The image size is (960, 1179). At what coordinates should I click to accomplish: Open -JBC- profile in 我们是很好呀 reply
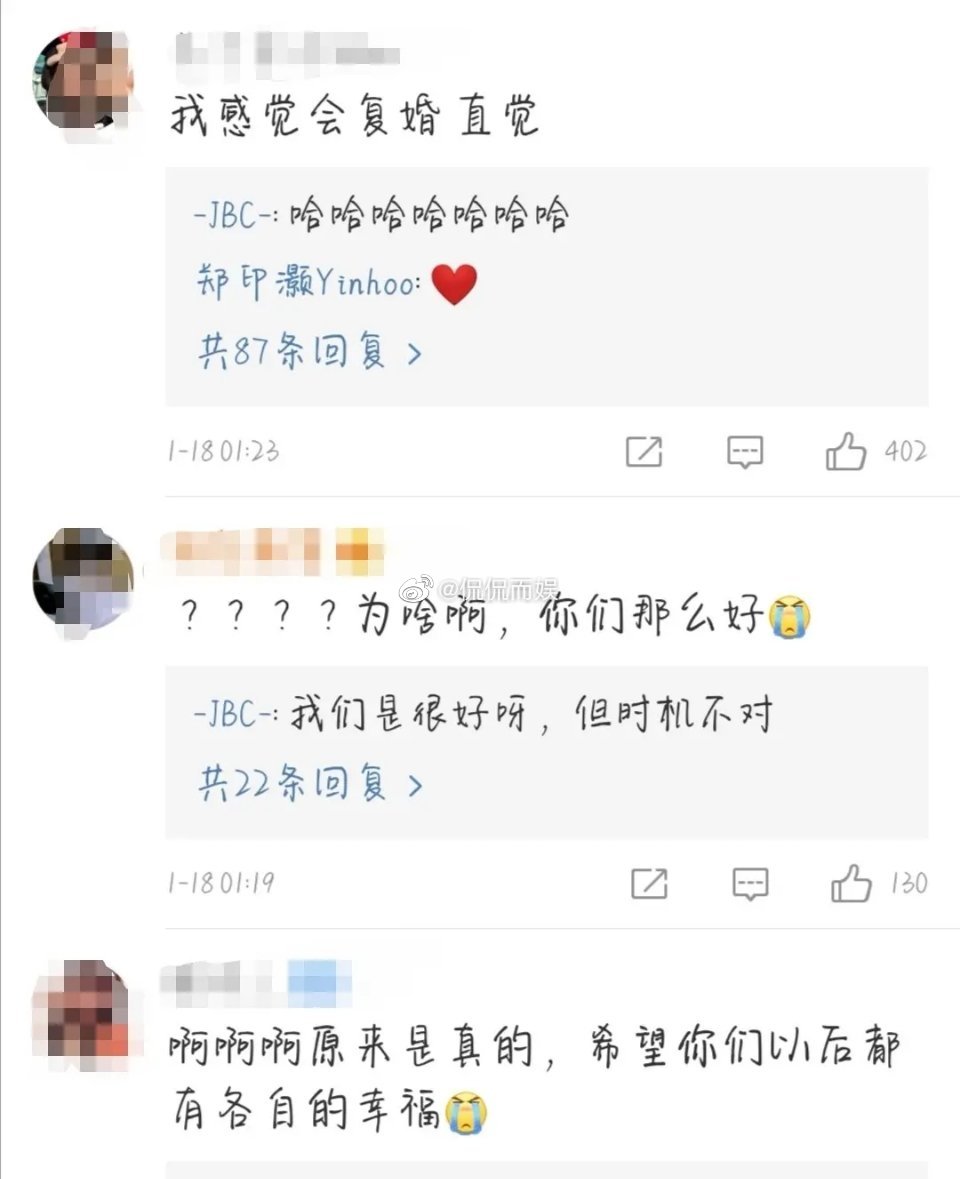point(235,716)
